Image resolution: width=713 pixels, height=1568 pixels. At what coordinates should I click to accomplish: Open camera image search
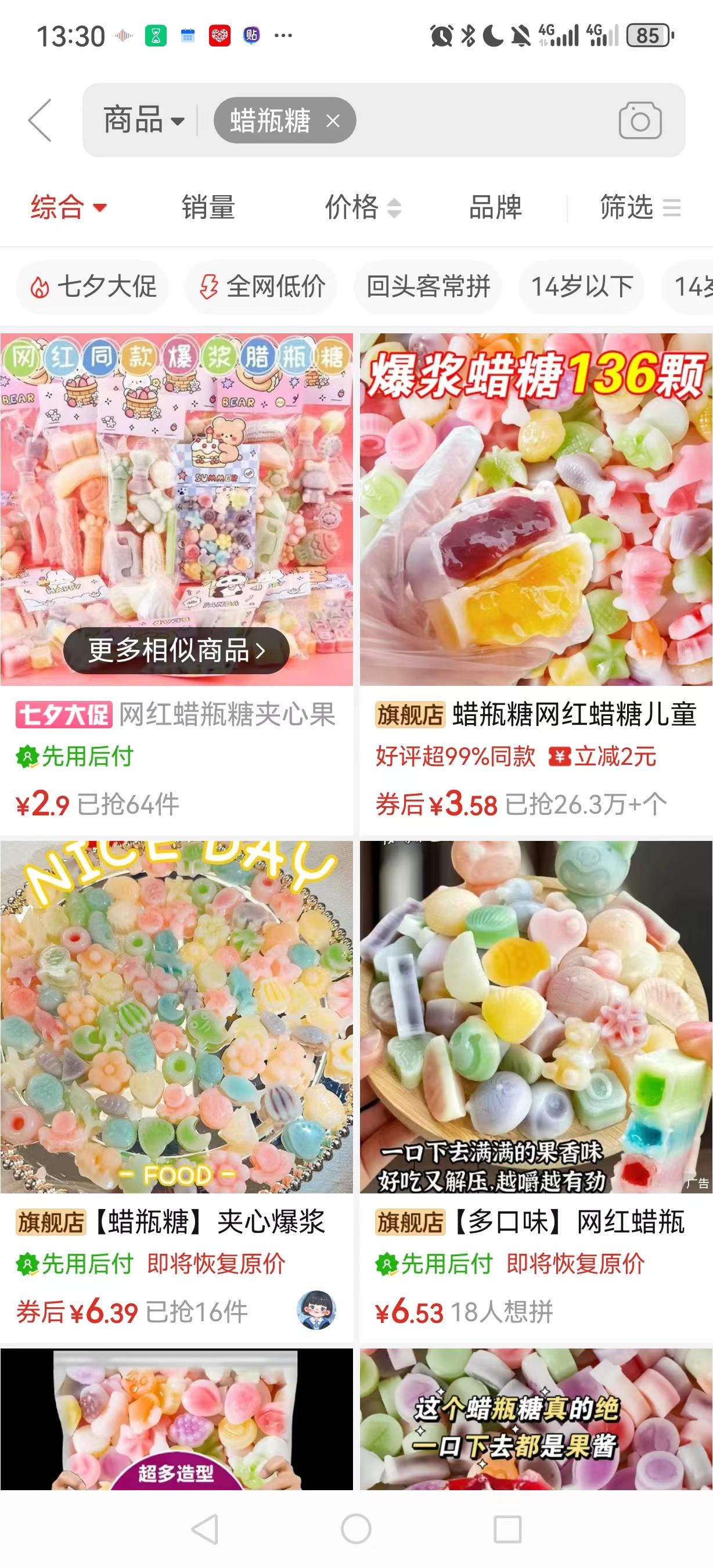click(639, 121)
